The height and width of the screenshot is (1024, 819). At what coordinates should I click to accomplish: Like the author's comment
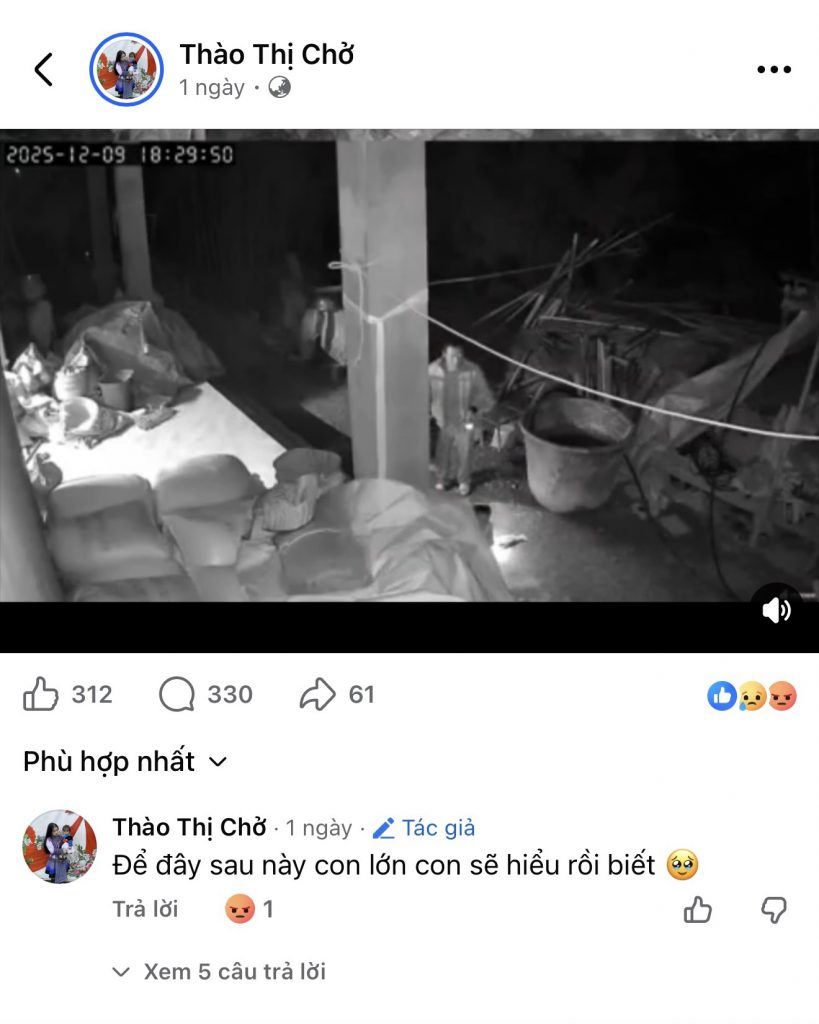click(698, 909)
